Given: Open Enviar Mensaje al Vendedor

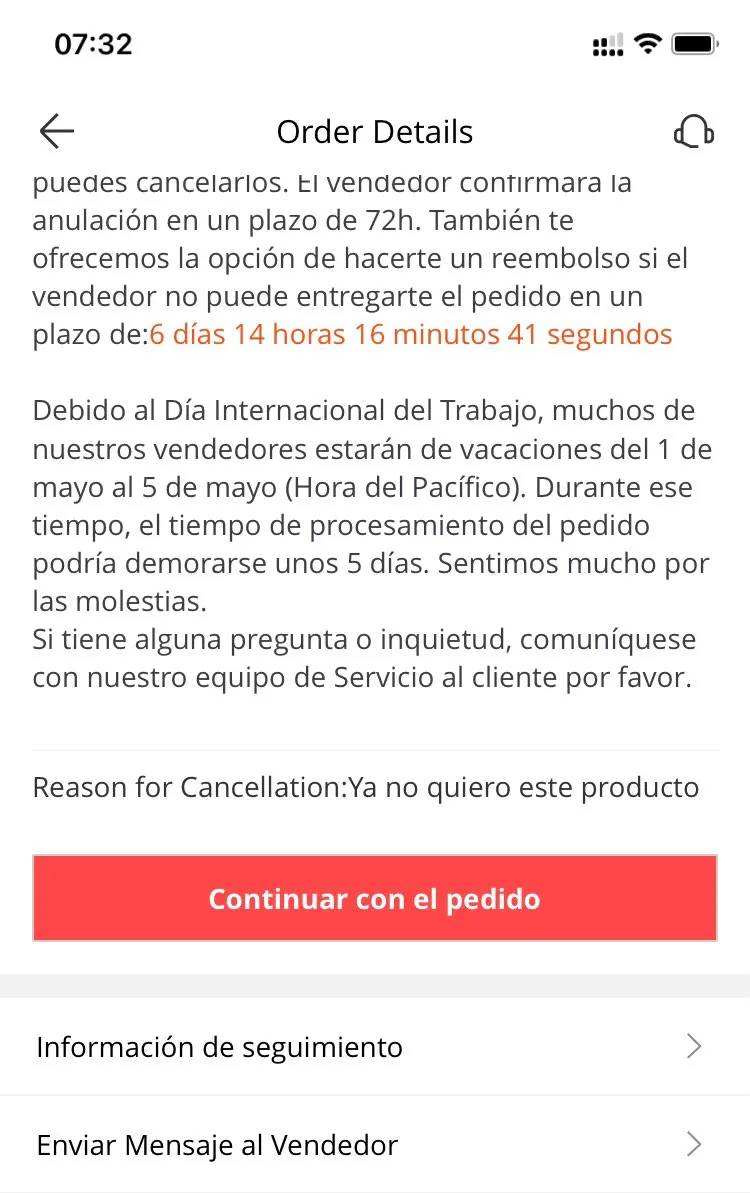Looking at the screenshot, I should click(x=375, y=1144).
